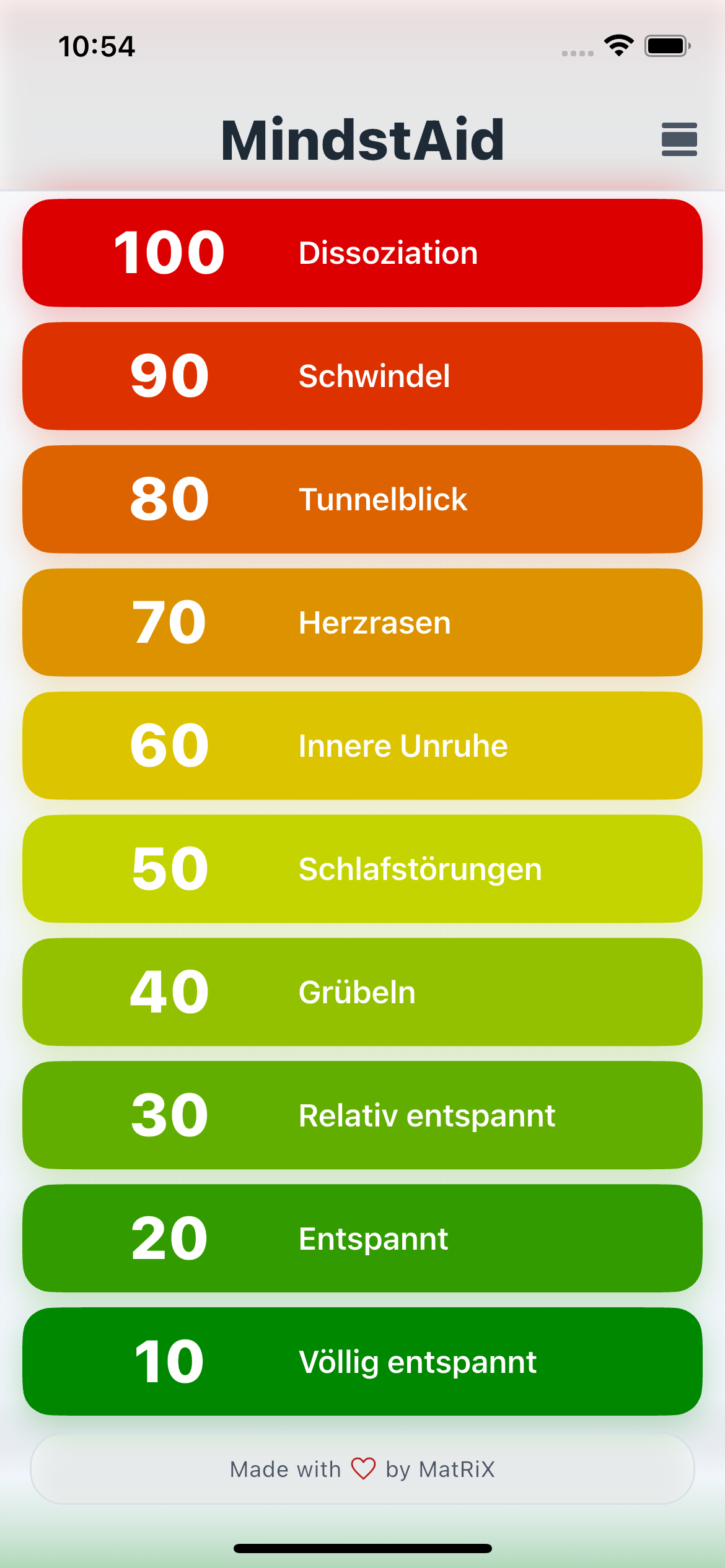Choose the Entspannt level 20 bar
The width and height of the screenshot is (725, 1568).
coord(362,1238)
